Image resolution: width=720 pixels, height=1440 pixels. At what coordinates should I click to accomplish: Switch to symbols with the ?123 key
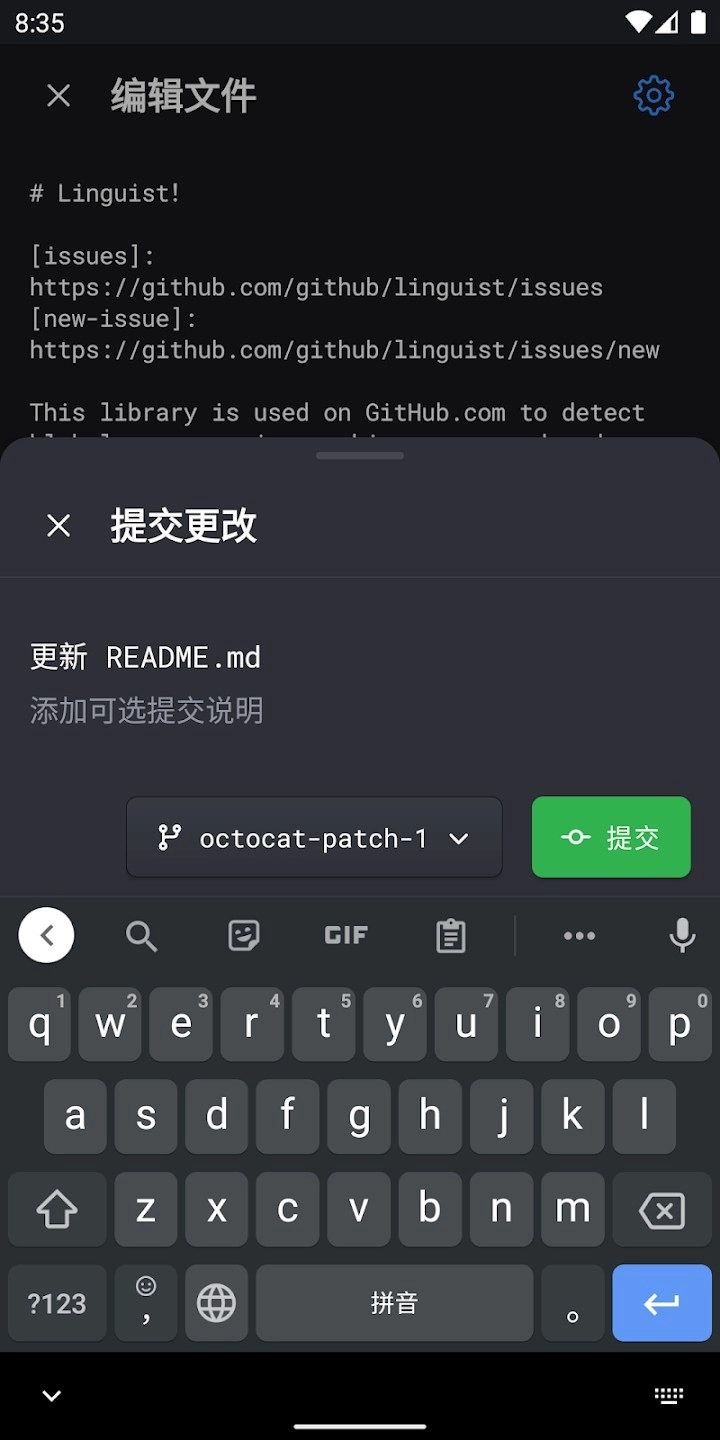pyautogui.click(x=56, y=1303)
